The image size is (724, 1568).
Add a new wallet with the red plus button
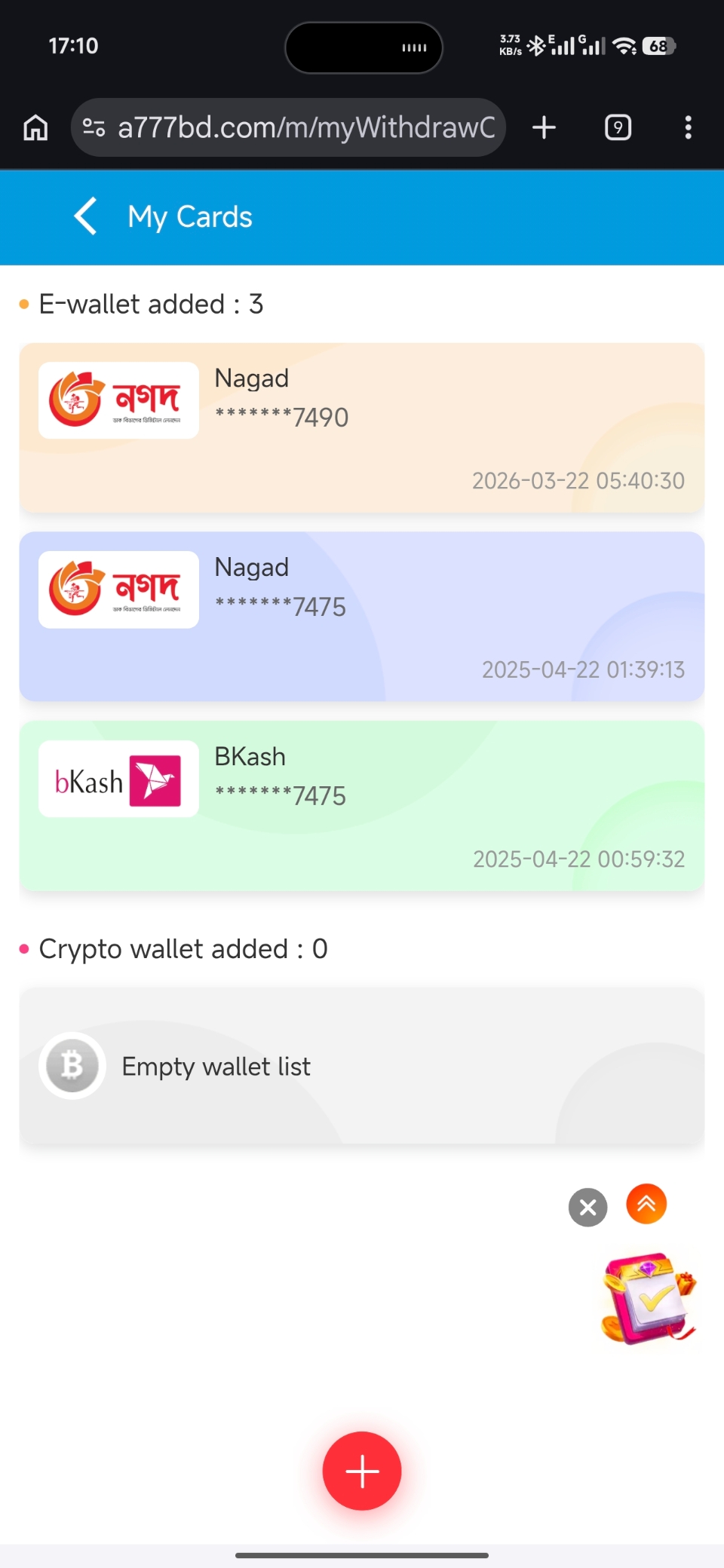362,1471
